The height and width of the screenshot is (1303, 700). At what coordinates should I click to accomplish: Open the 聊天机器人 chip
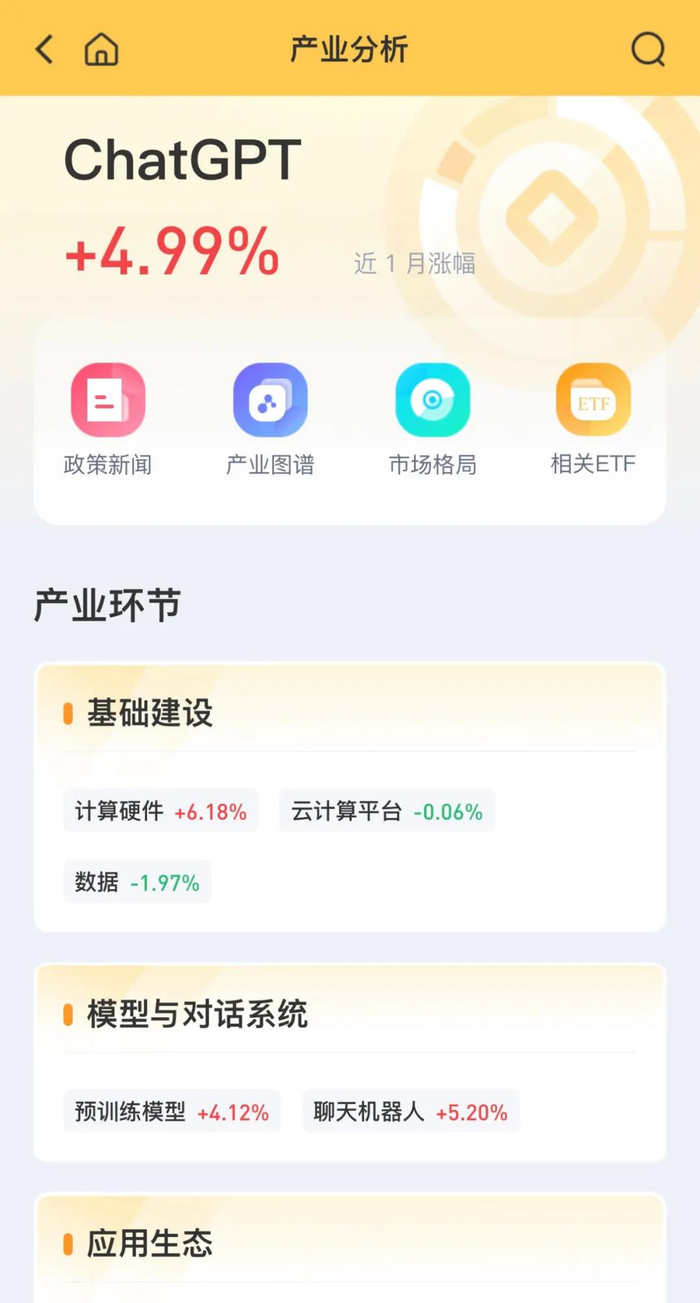(410, 1111)
